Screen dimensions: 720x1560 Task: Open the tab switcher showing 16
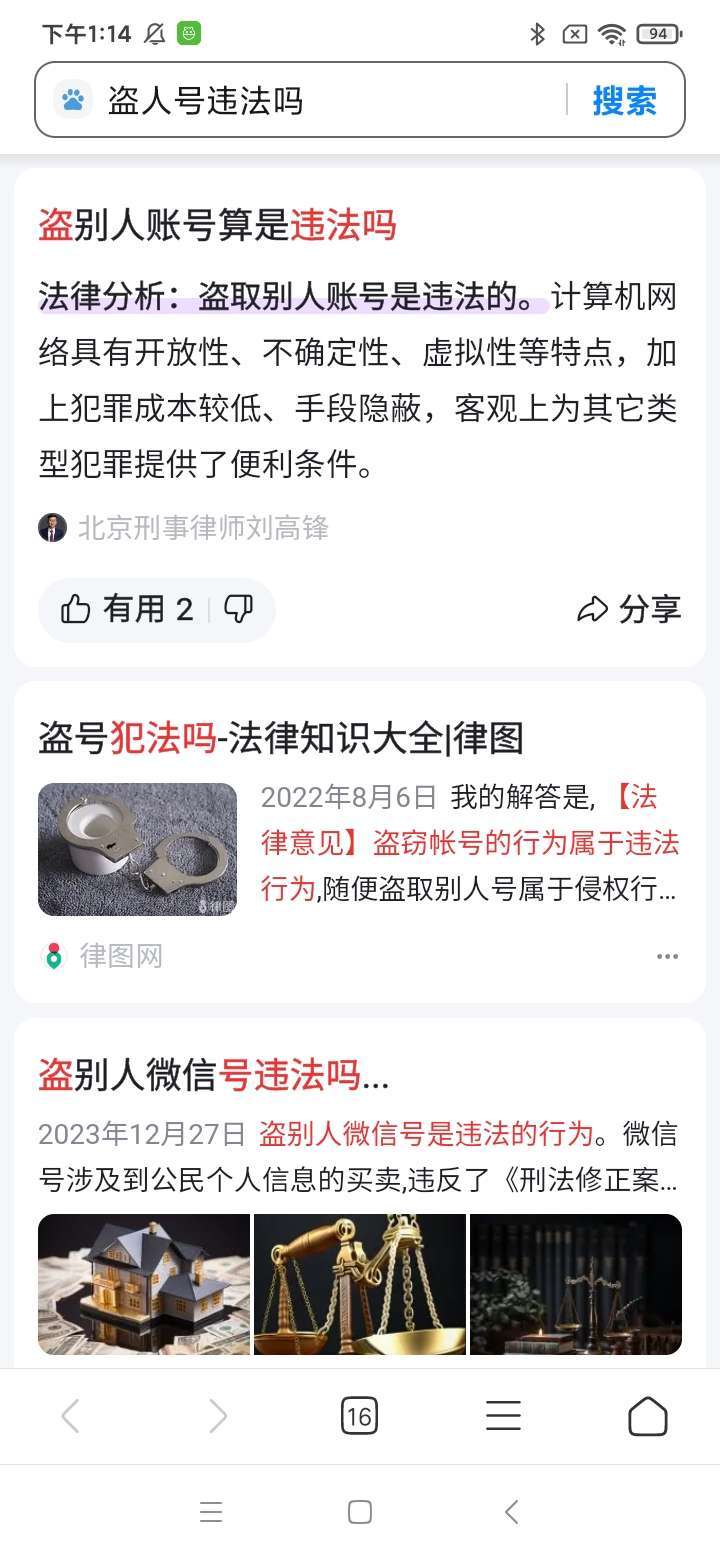(359, 1415)
